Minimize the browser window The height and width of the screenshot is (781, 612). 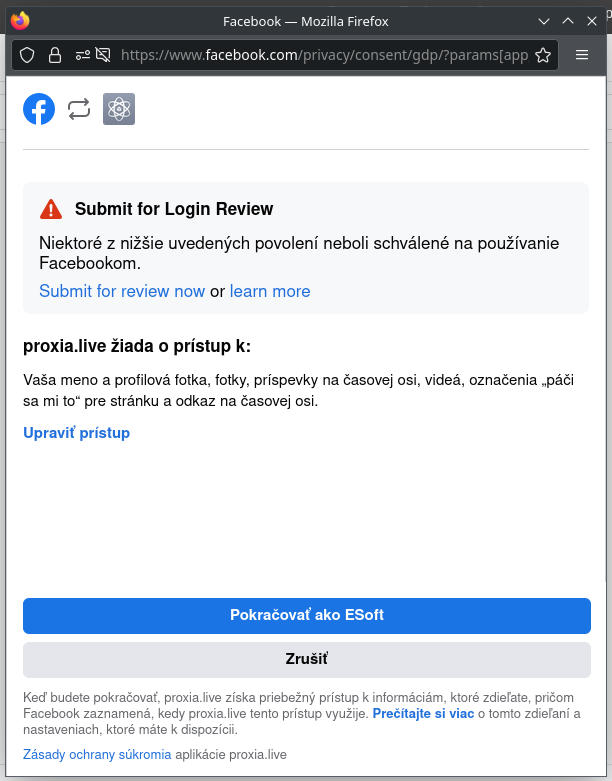click(x=544, y=20)
